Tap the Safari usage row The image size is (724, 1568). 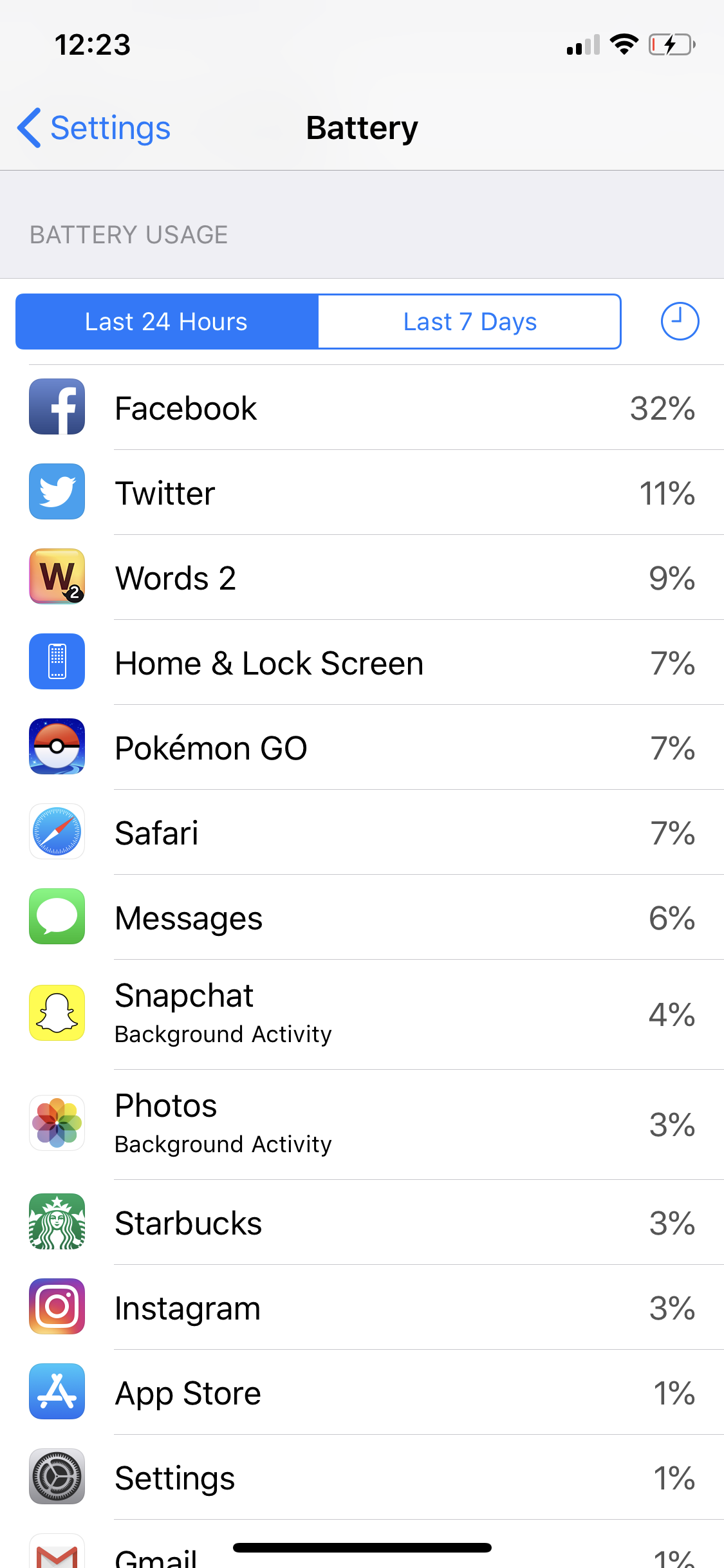(x=362, y=832)
